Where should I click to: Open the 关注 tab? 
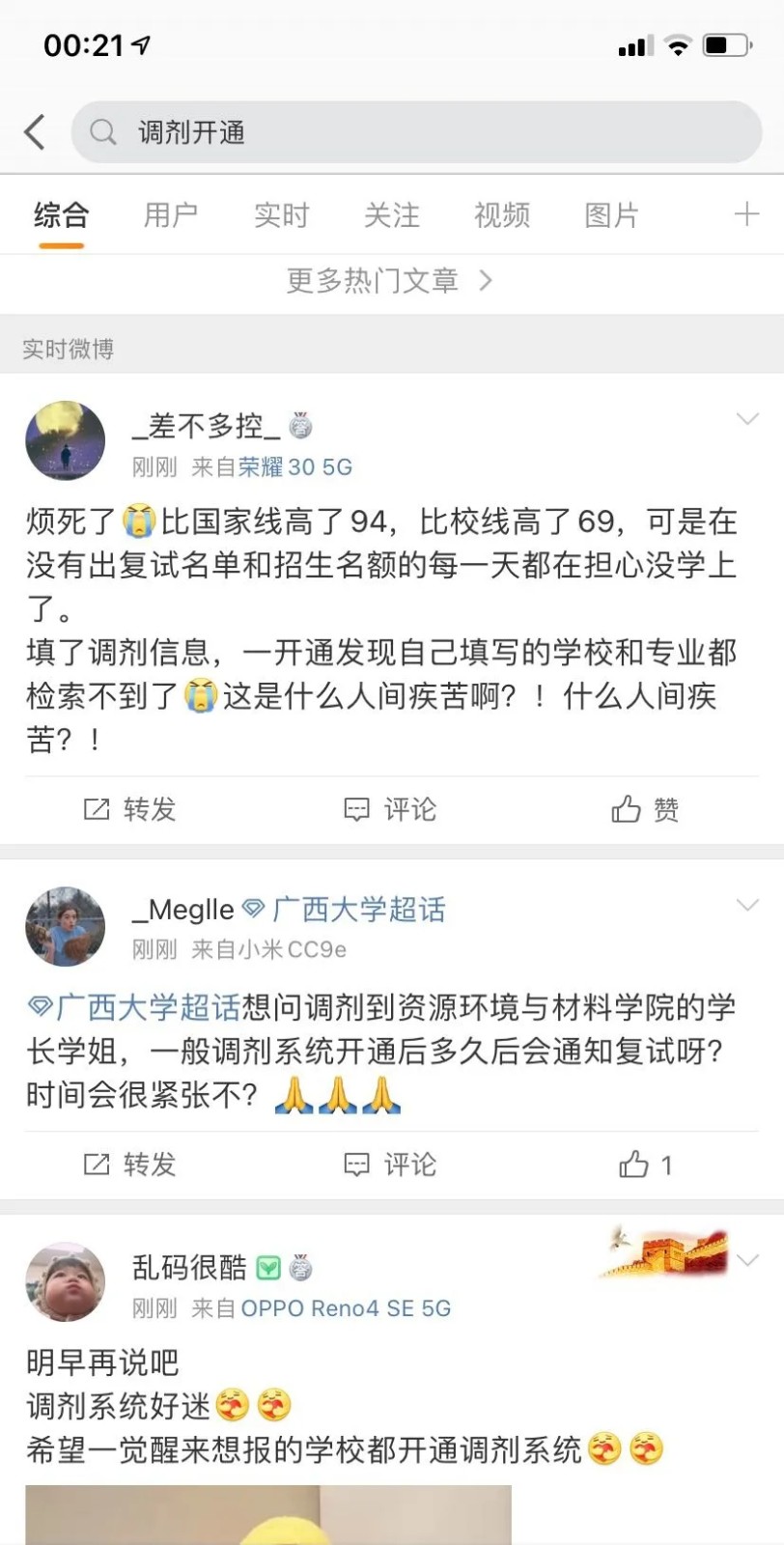(x=391, y=214)
